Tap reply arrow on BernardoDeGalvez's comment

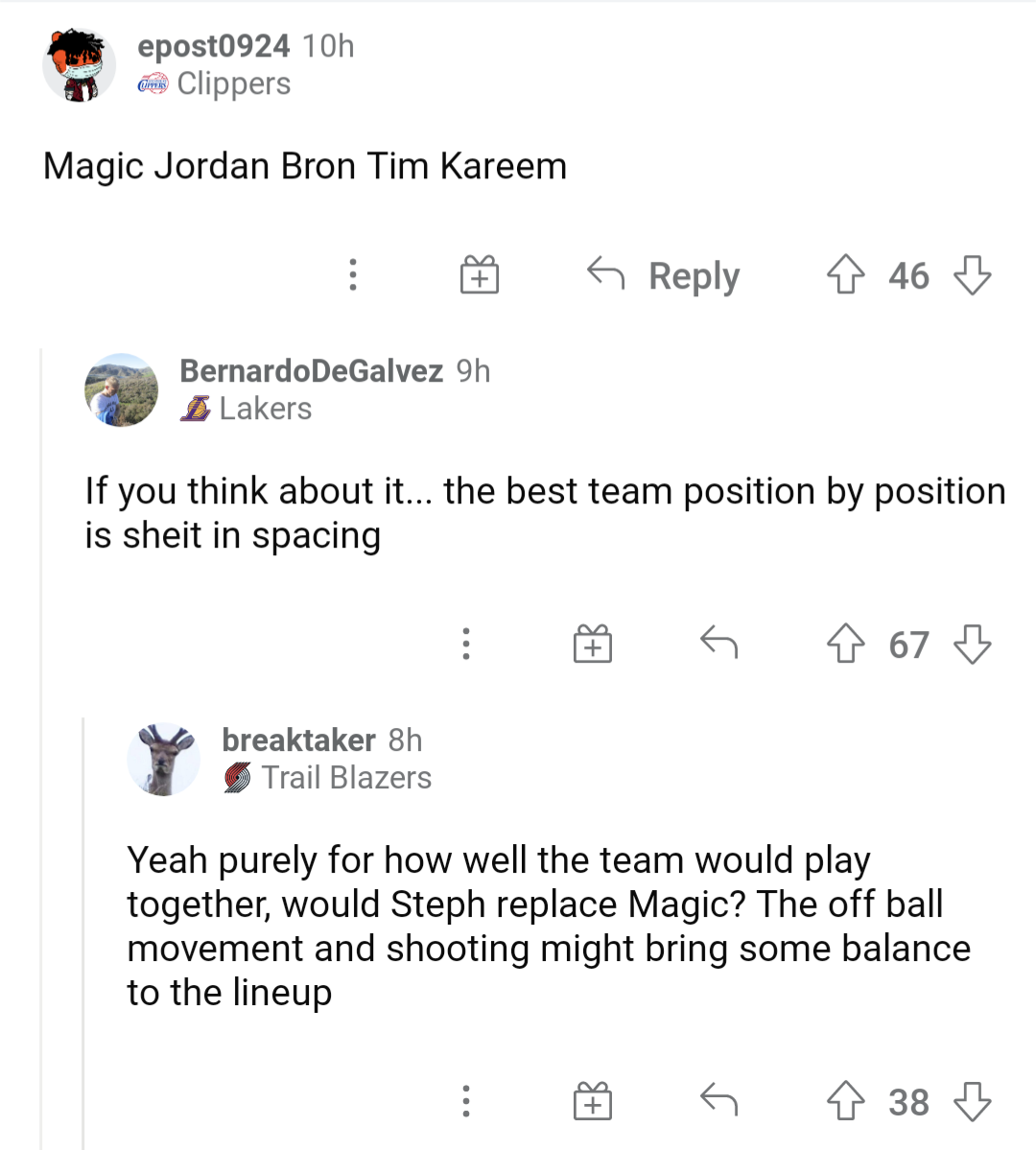point(718,643)
